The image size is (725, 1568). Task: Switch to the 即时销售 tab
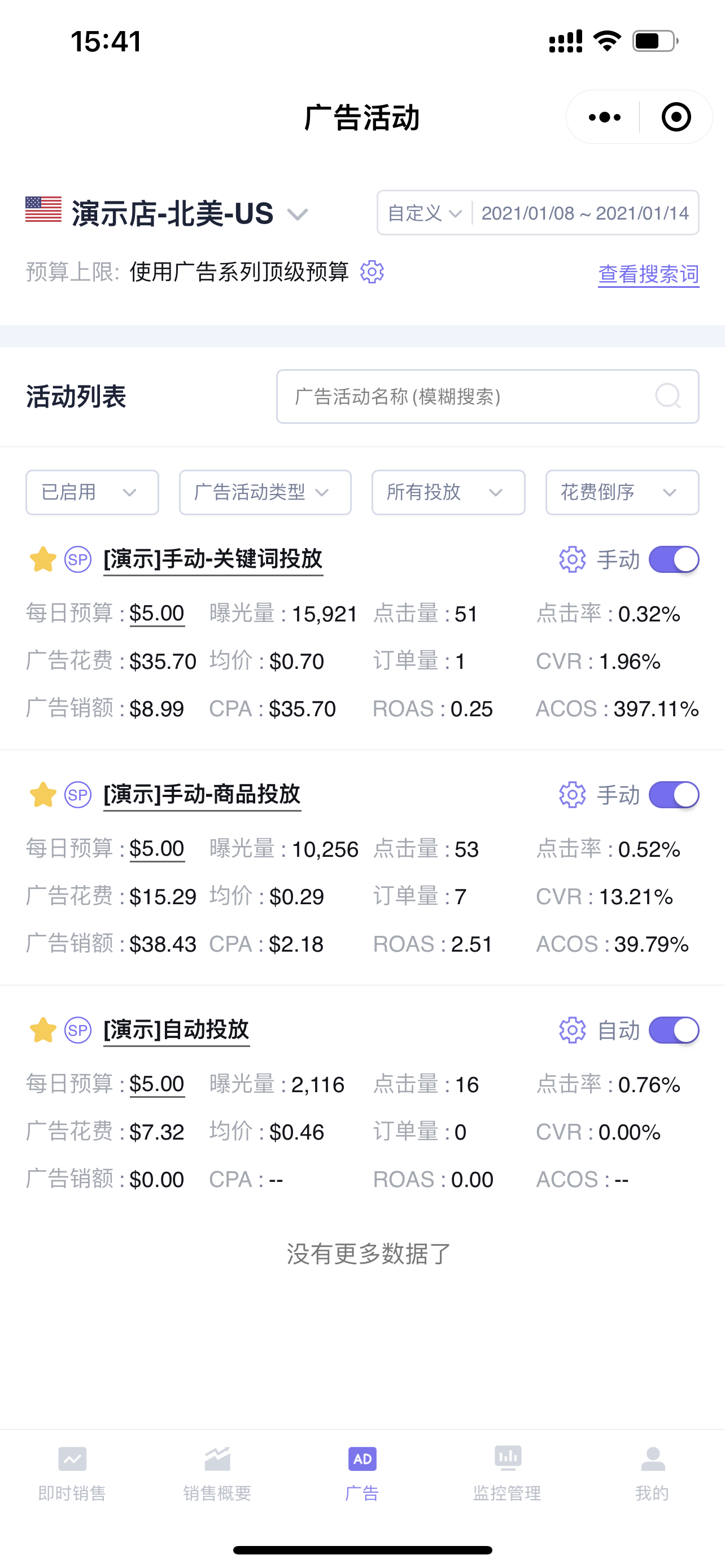[x=72, y=1474]
